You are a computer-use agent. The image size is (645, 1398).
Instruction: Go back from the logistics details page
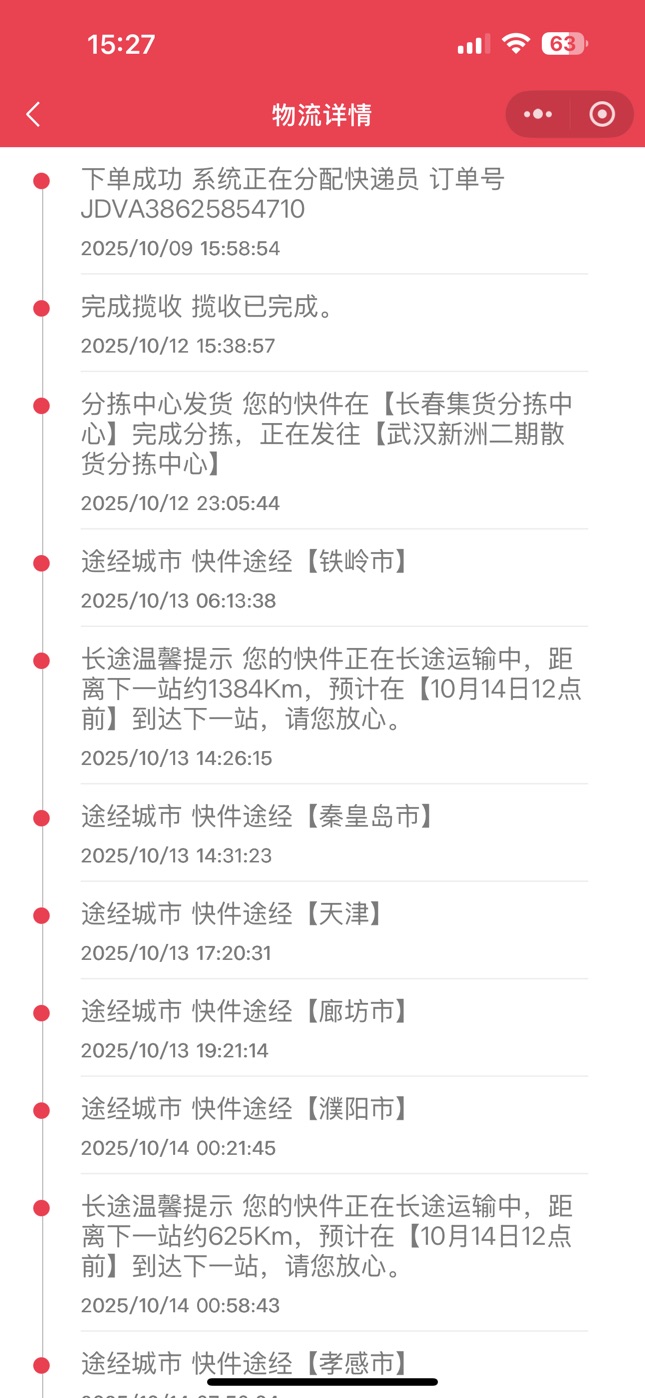click(x=34, y=115)
